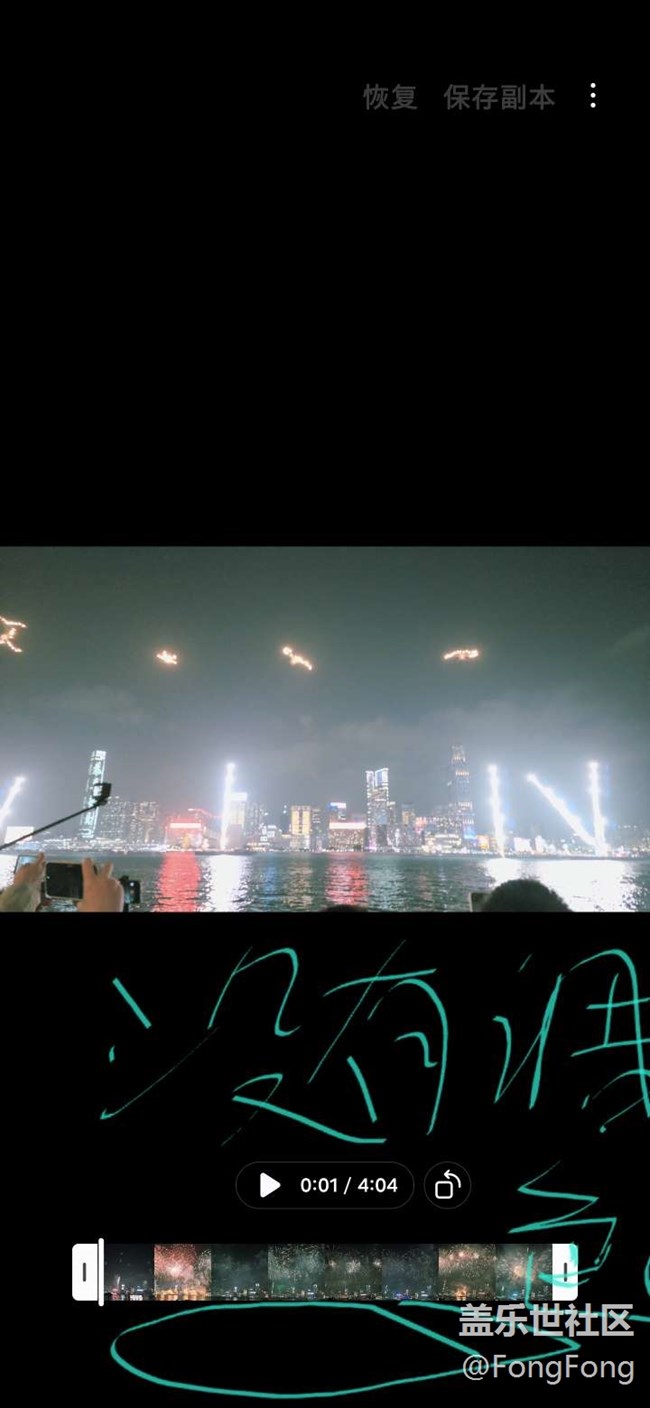Tap the rotate icon beside the time counter
The height and width of the screenshot is (1408, 650).
point(447,1186)
